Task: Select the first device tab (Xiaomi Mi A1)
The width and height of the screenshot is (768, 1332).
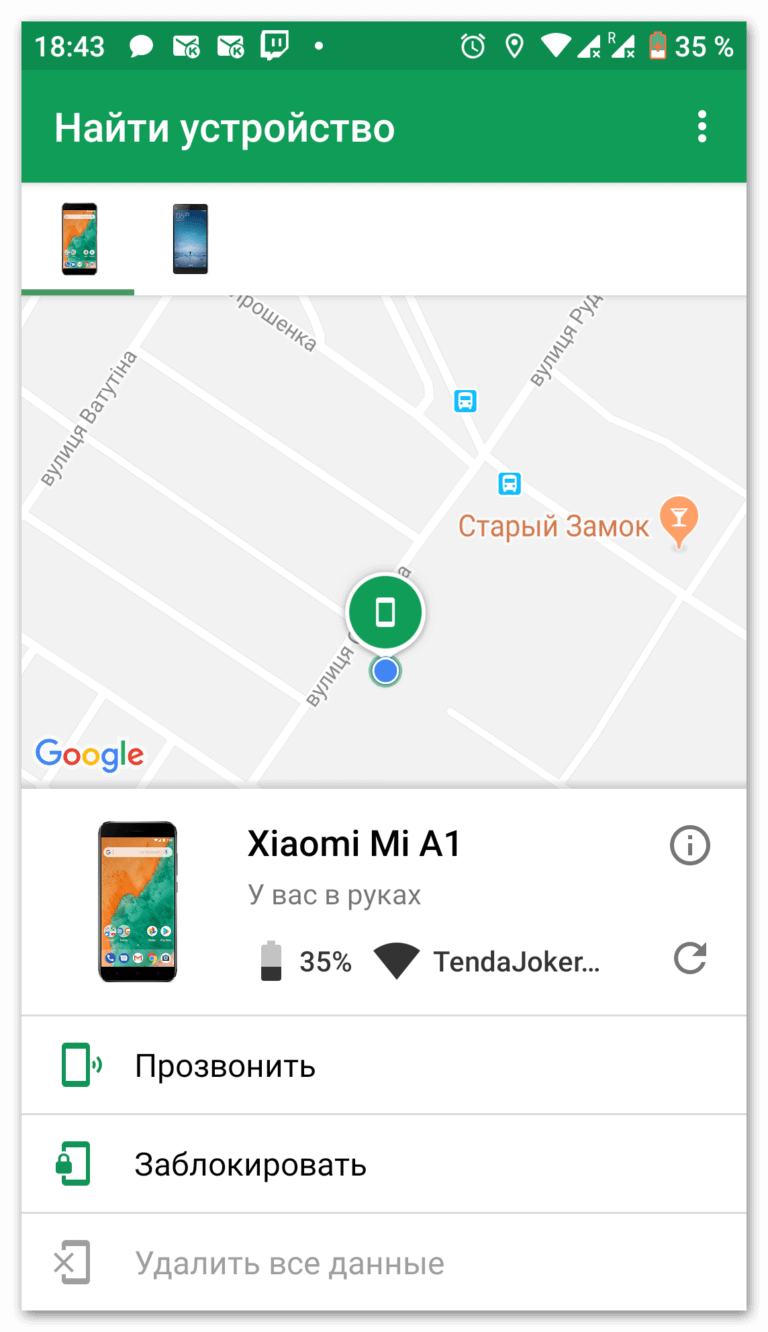Action: click(x=79, y=239)
